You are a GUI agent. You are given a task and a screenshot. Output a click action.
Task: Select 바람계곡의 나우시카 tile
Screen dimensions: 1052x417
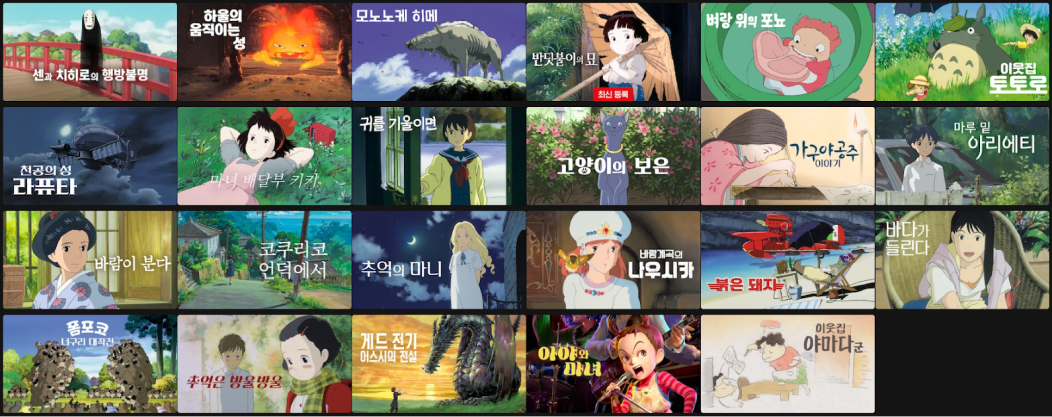click(x=613, y=260)
